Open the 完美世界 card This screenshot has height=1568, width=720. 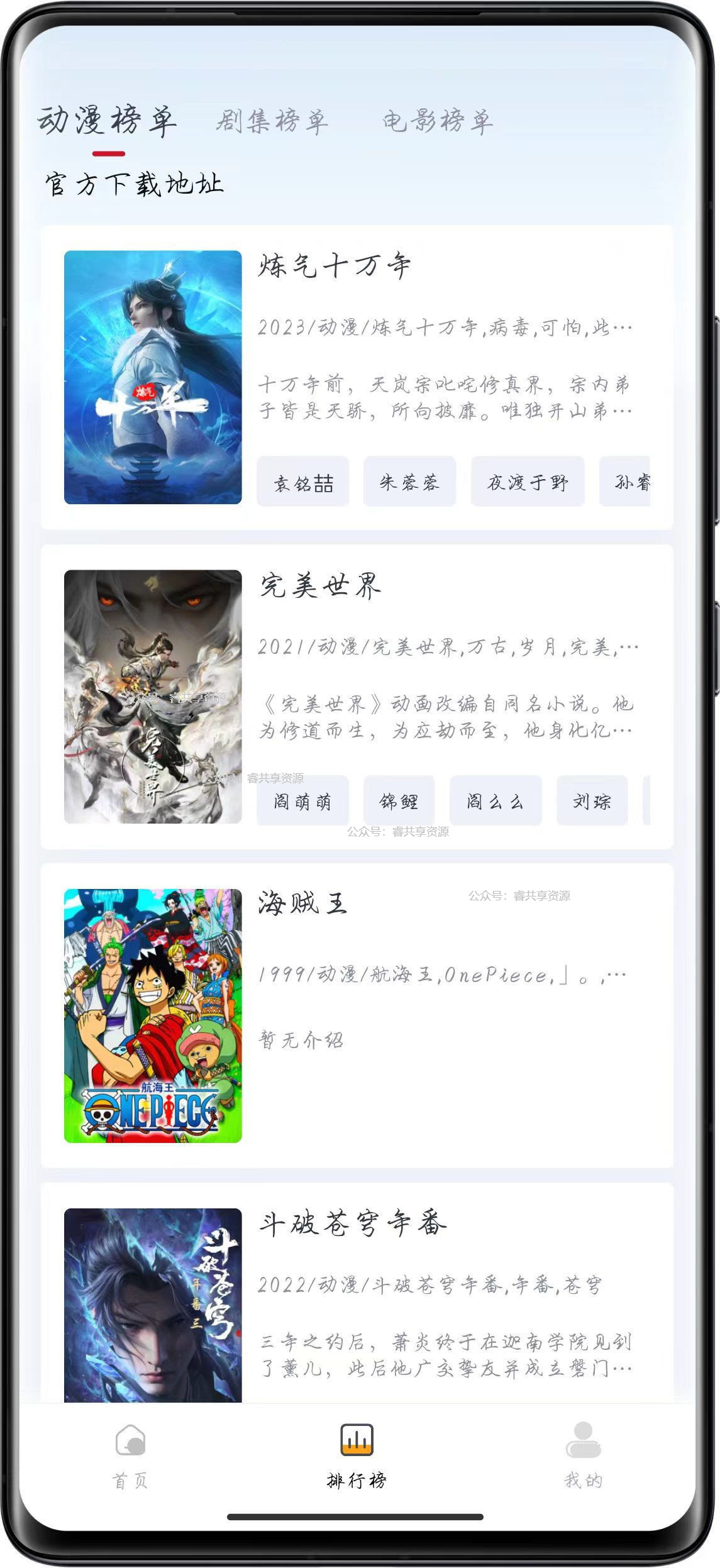click(357, 697)
